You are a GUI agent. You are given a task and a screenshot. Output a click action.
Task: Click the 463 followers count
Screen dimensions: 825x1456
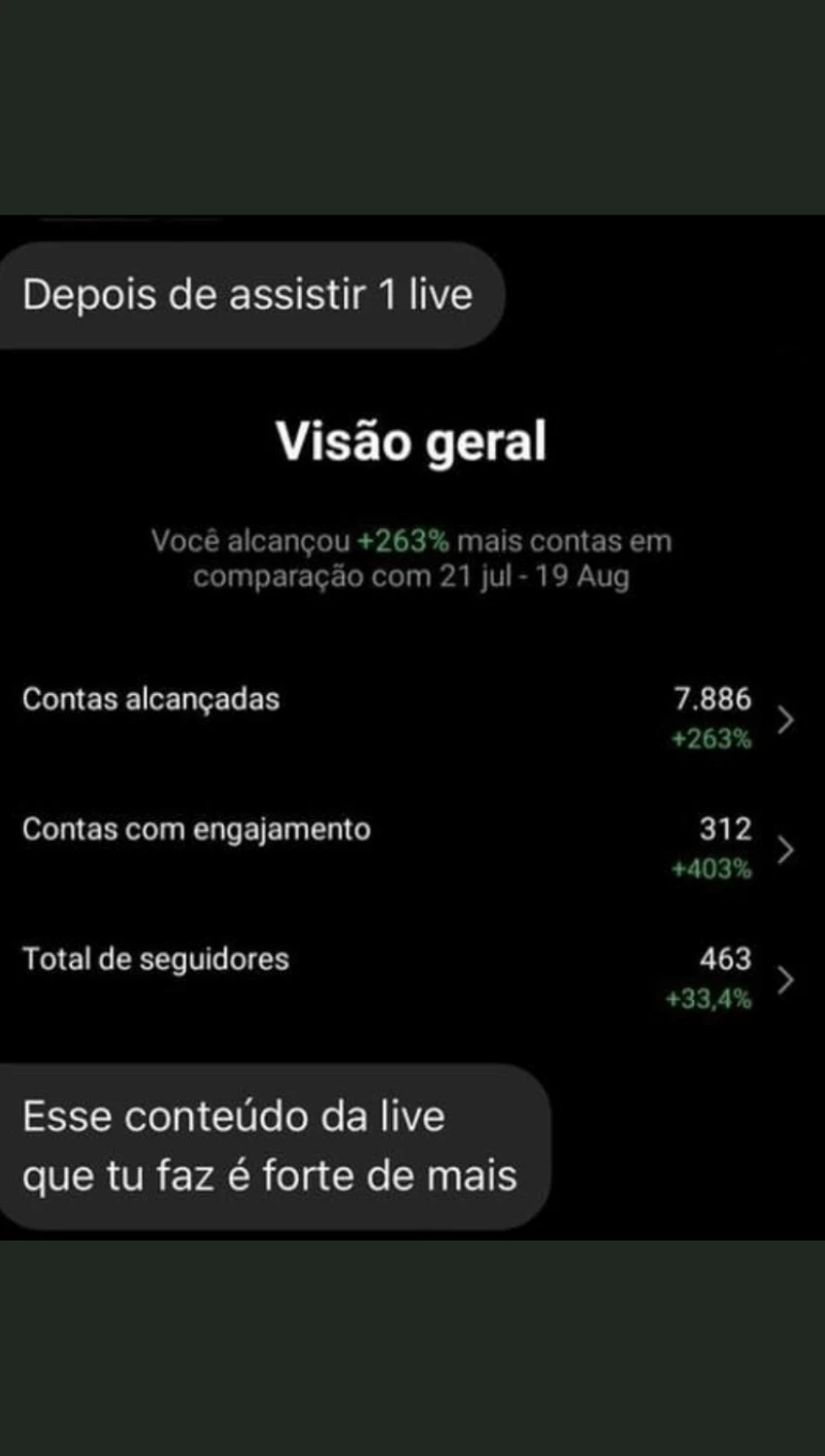pyautogui.click(x=724, y=959)
